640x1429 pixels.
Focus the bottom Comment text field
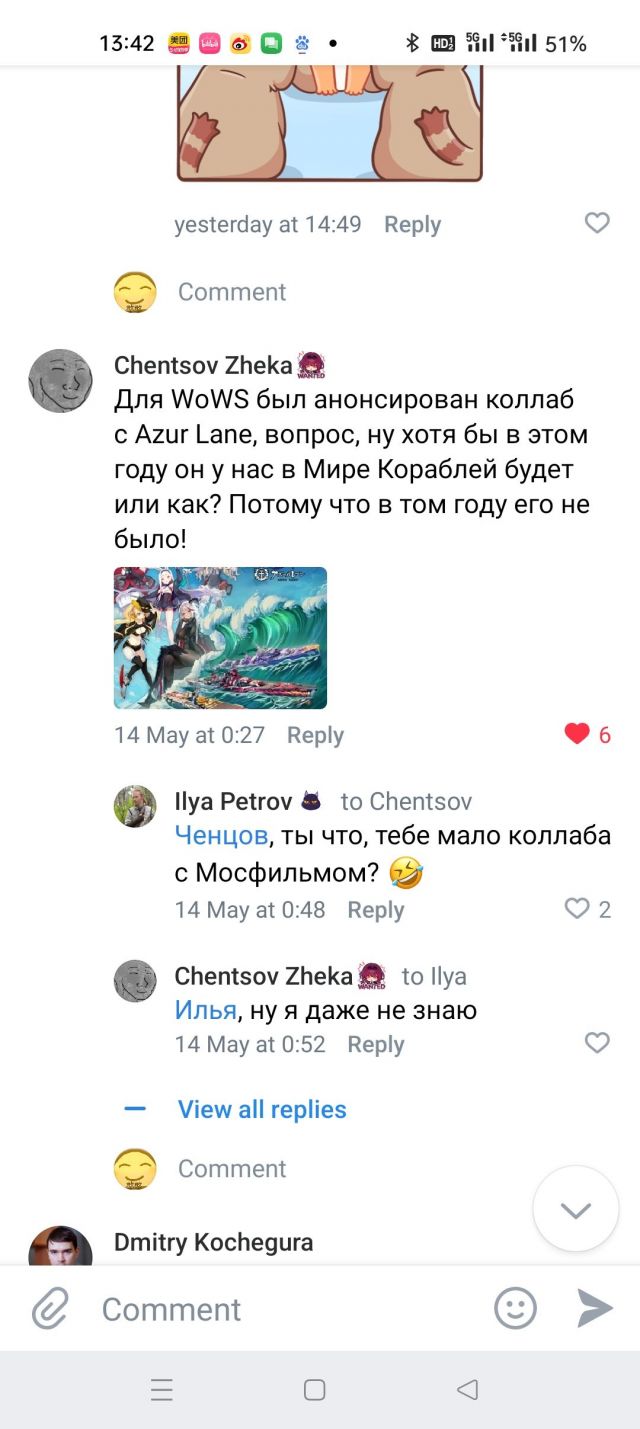pos(280,1309)
